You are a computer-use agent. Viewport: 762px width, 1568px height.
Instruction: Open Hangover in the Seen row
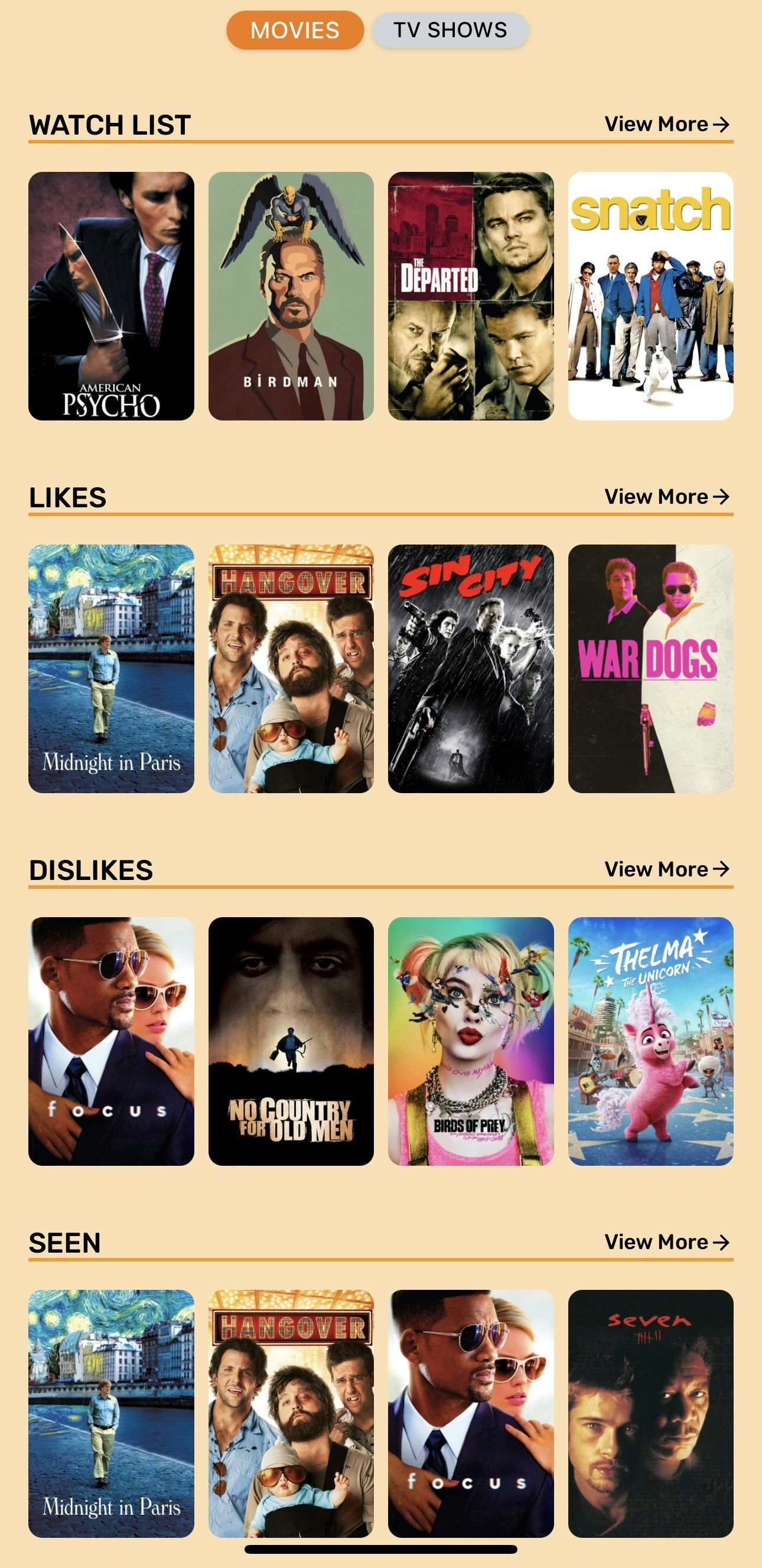tap(291, 1413)
